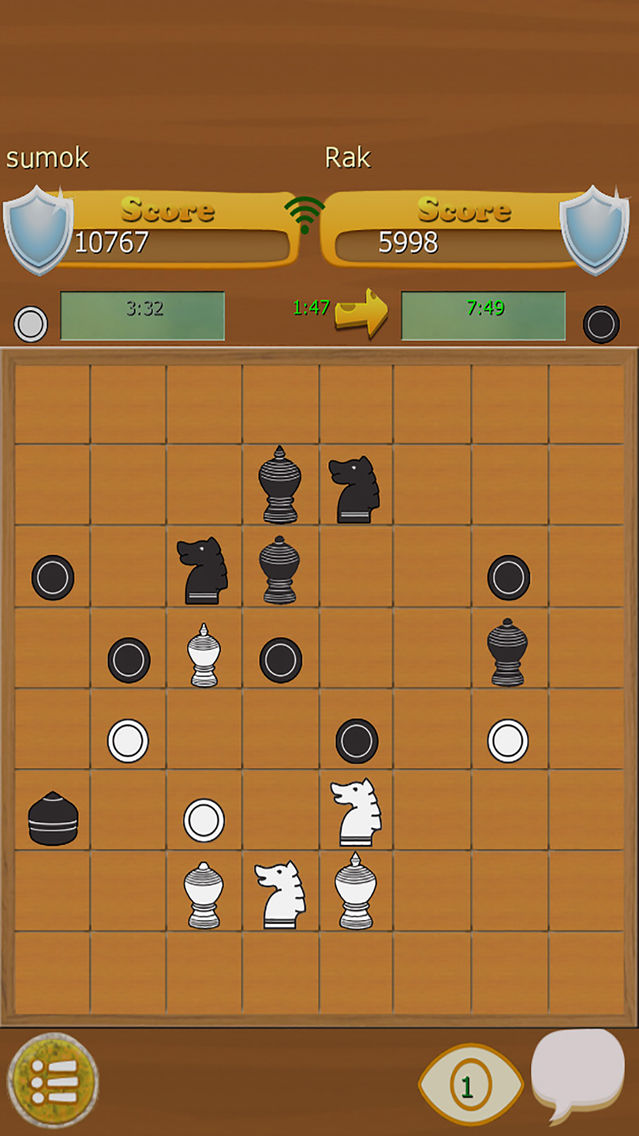Select the small white piece between black pawns
Viewport: 639px width, 1136px height.
[204, 656]
